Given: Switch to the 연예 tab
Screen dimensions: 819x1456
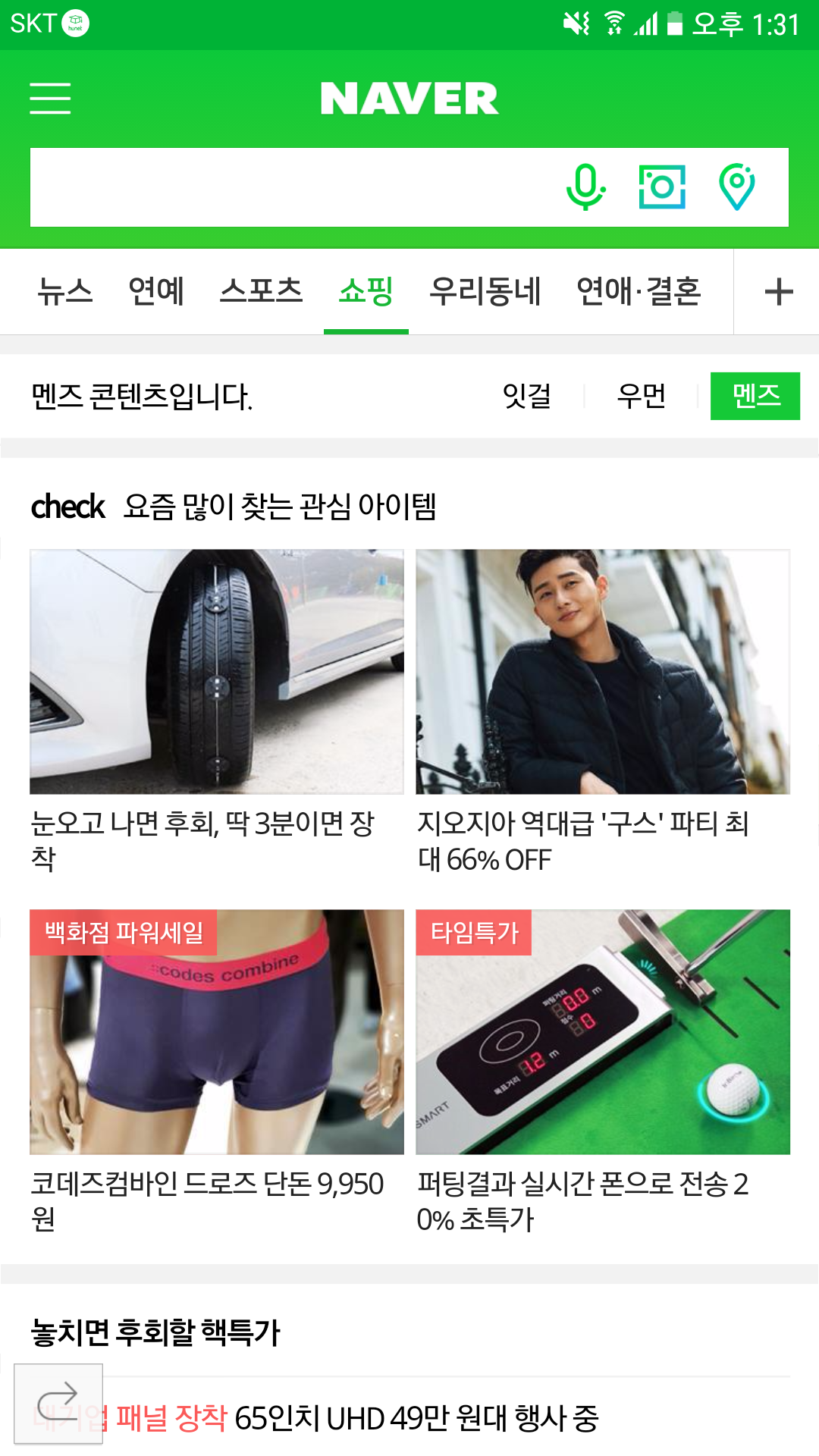Looking at the screenshot, I should point(156,291).
